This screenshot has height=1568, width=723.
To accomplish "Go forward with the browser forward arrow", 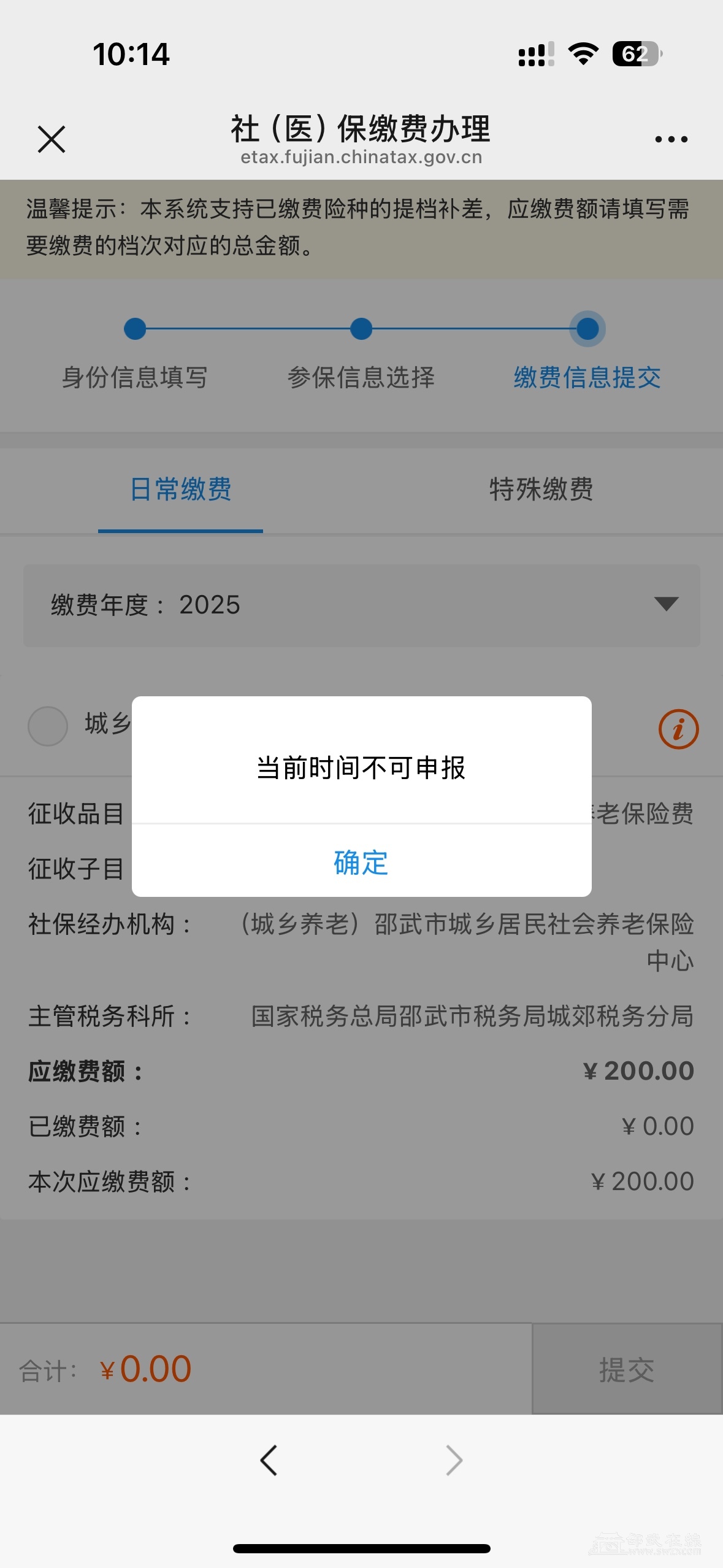I will coord(454,1460).
